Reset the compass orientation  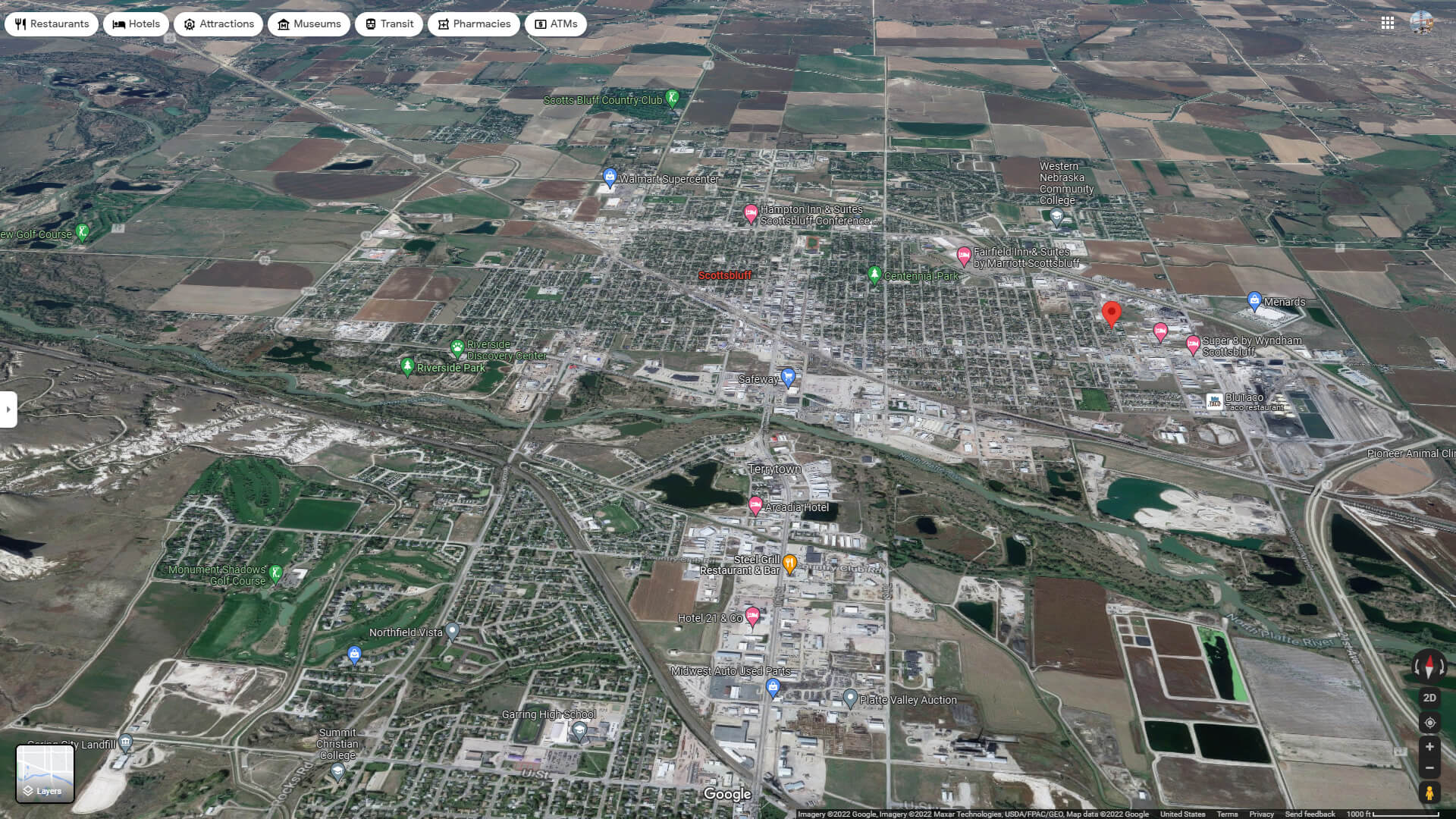point(1429,667)
